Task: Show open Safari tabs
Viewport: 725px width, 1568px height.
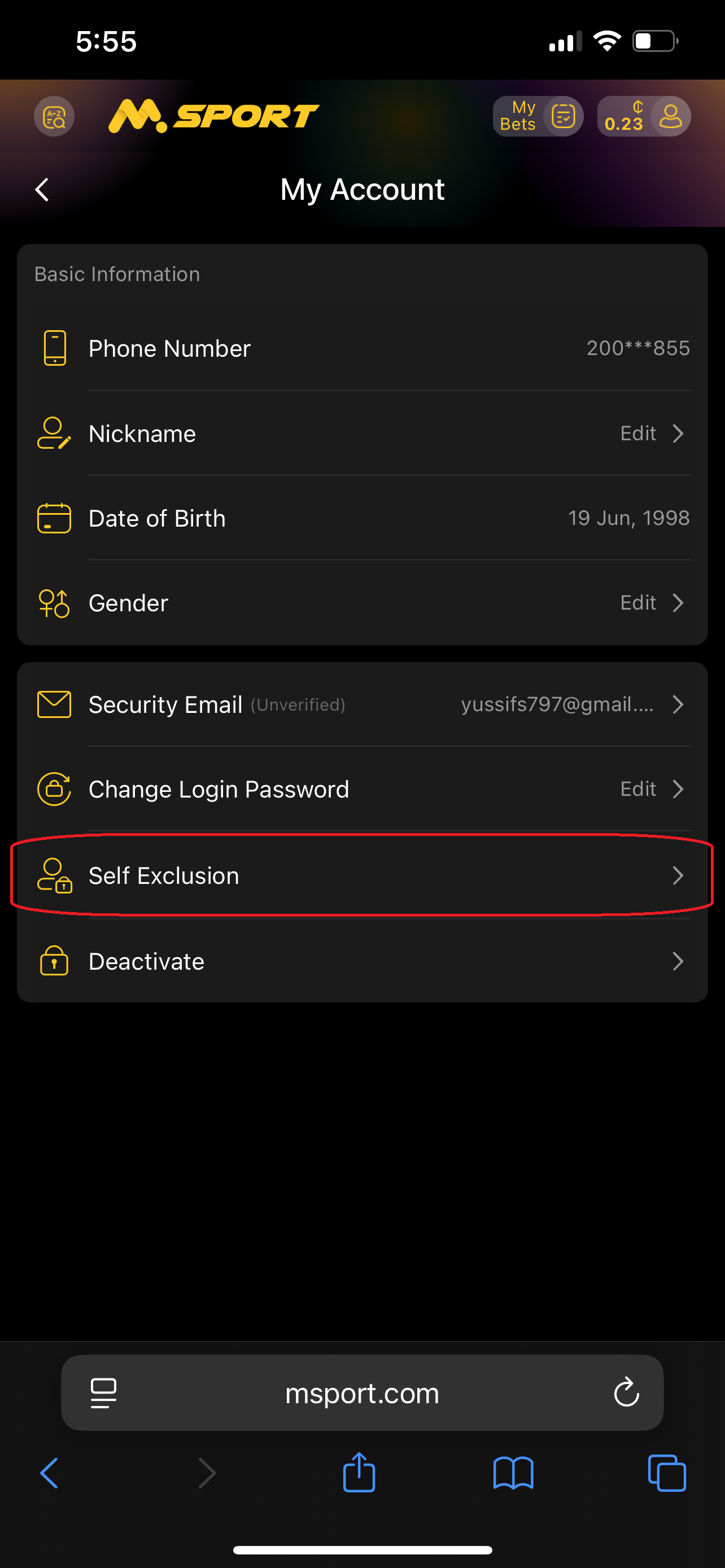Action: (x=667, y=1473)
